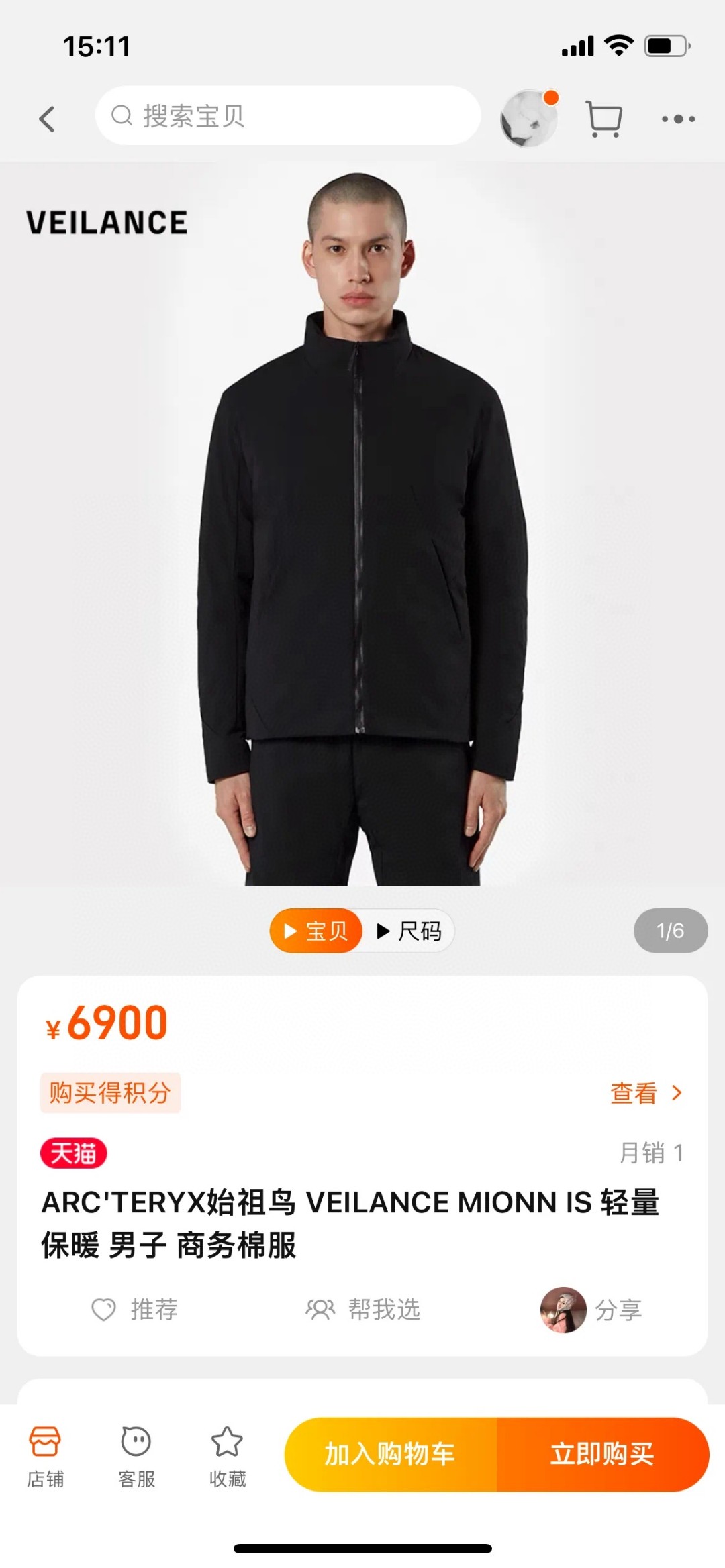Viewport: 725px width, 1568px height.
Task: Open the round avatar with orange dot
Action: pos(529,119)
